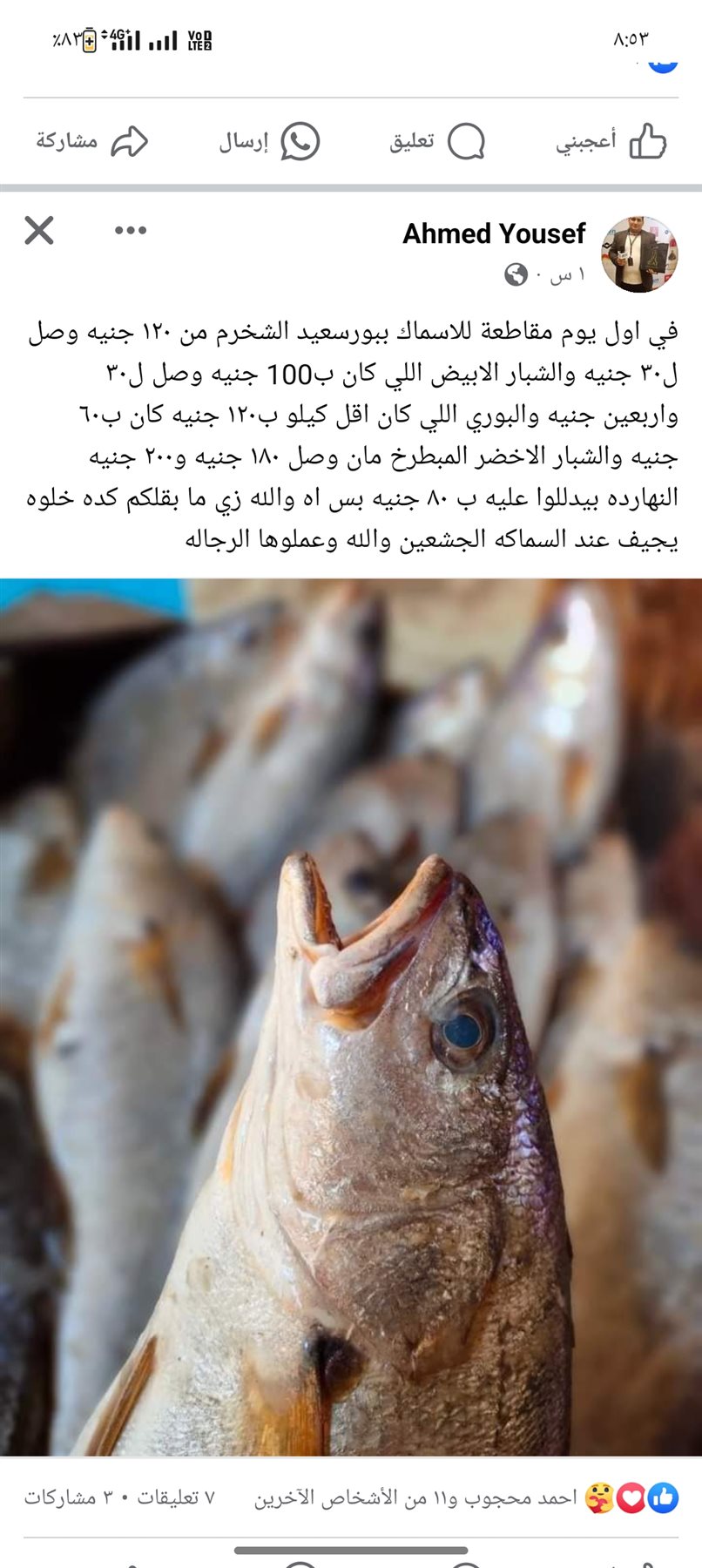The image size is (702, 1568).
Task: Visit Ahmed Yousef's profile by name
Action: 494,233
